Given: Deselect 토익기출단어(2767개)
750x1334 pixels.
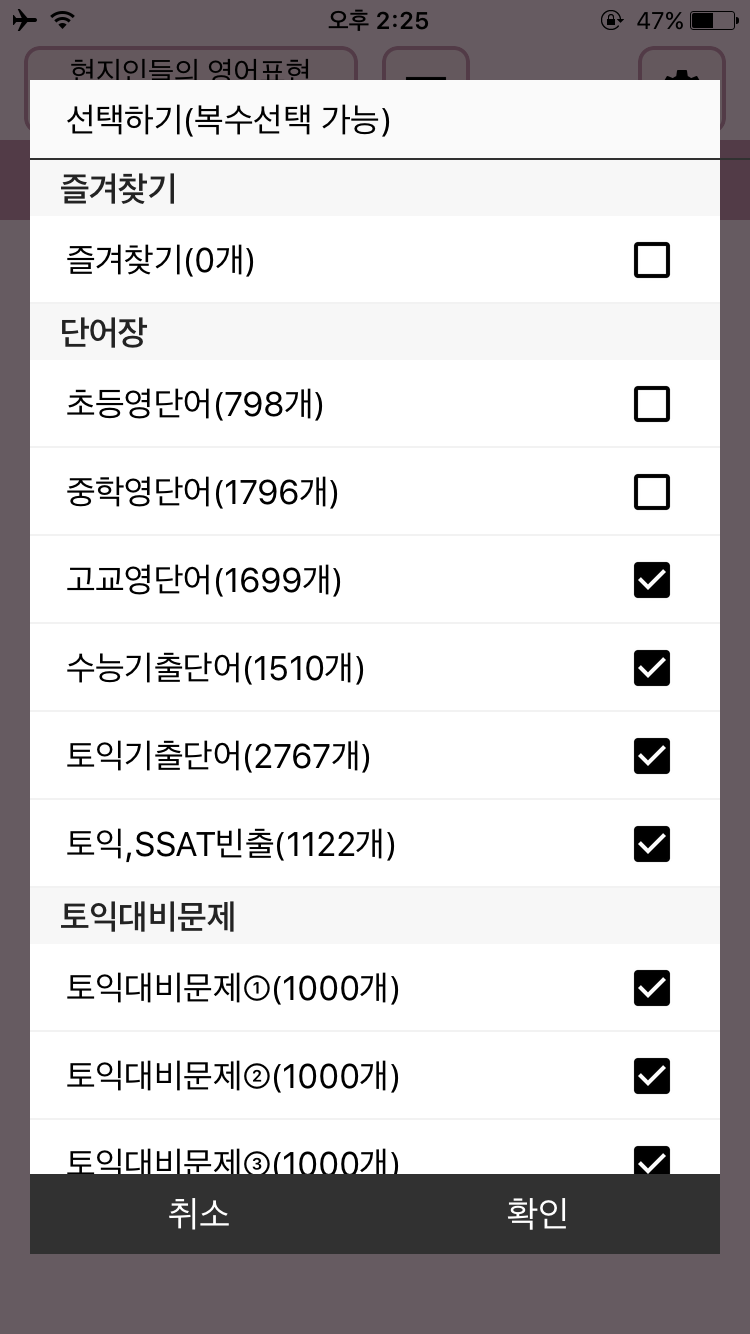Looking at the screenshot, I should (651, 756).
